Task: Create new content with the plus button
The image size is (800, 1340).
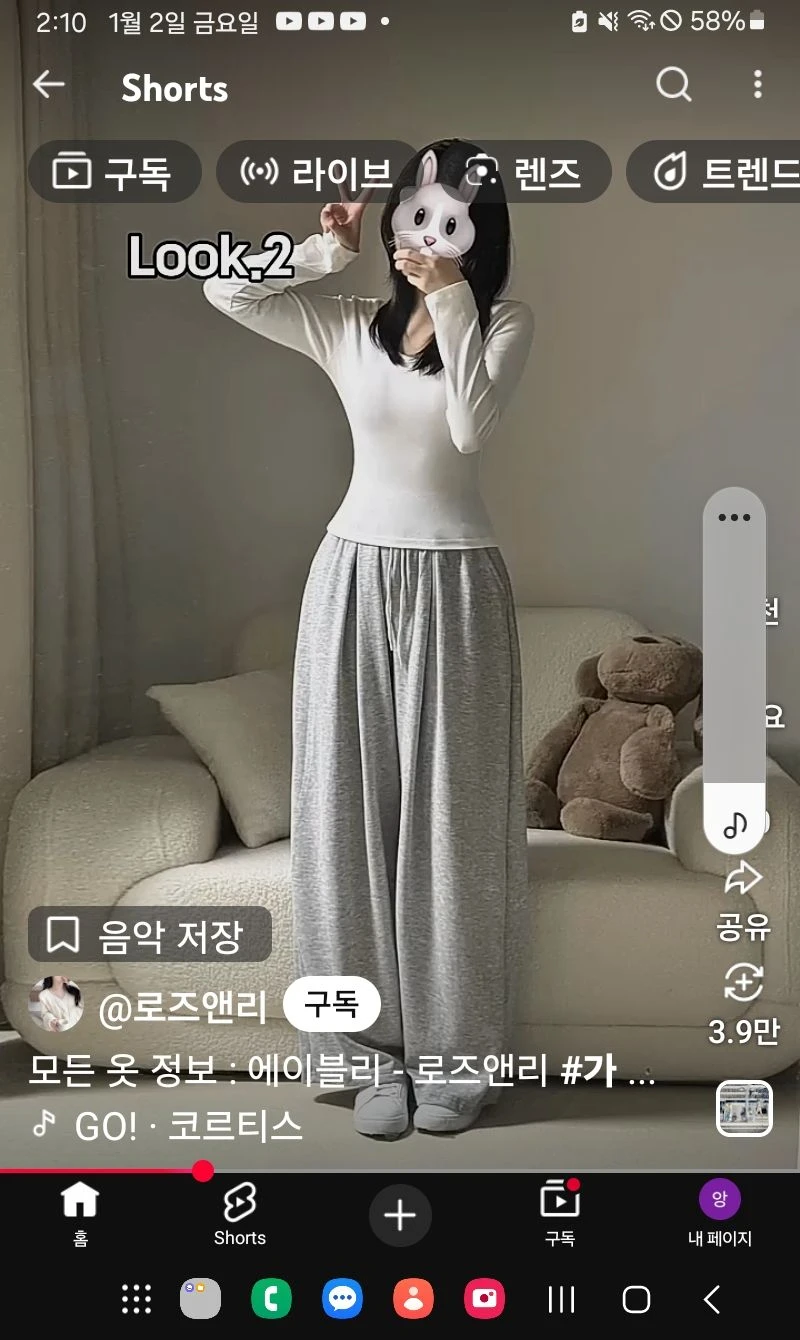Action: (400, 1215)
